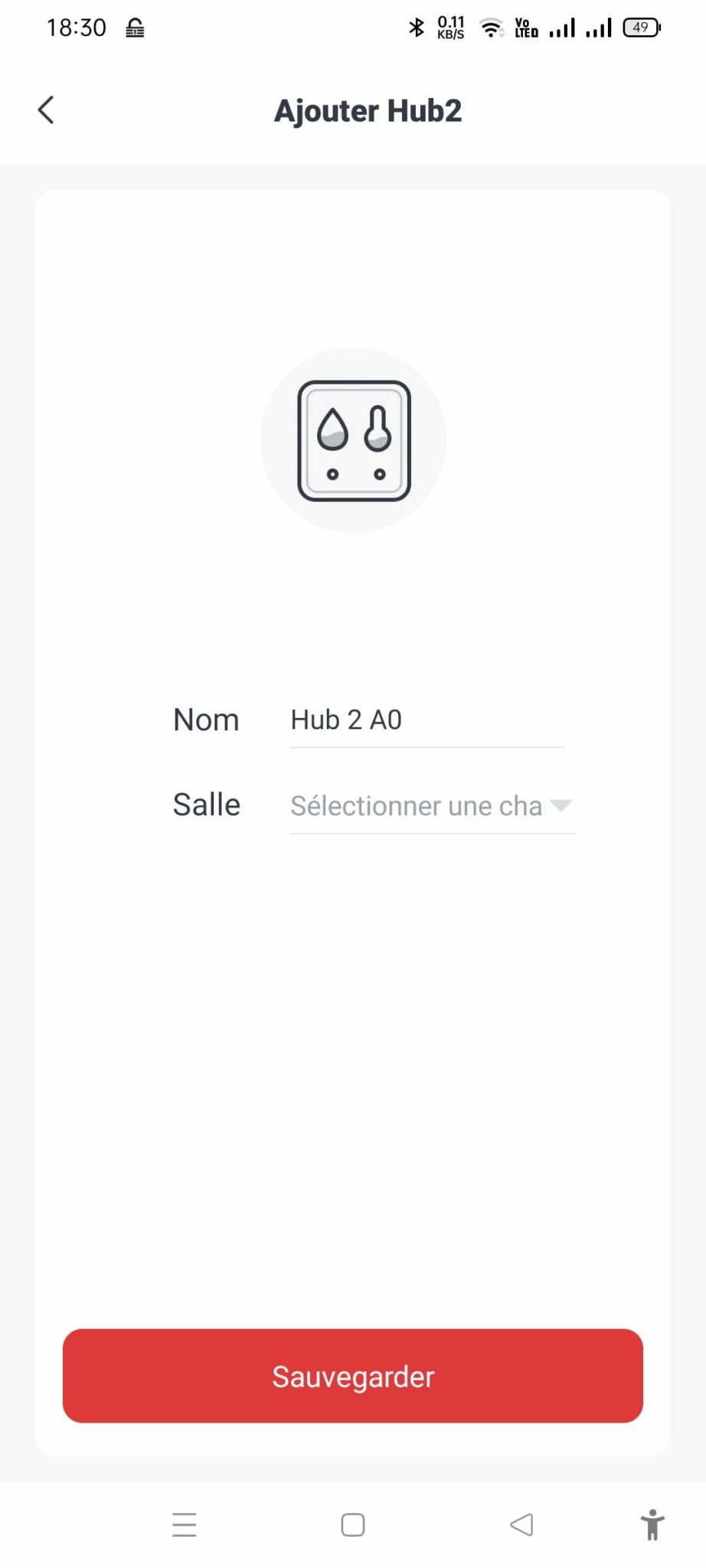Open the accessibility shortcut icon
The width and height of the screenshot is (706, 1568).
[x=652, y=1524]
